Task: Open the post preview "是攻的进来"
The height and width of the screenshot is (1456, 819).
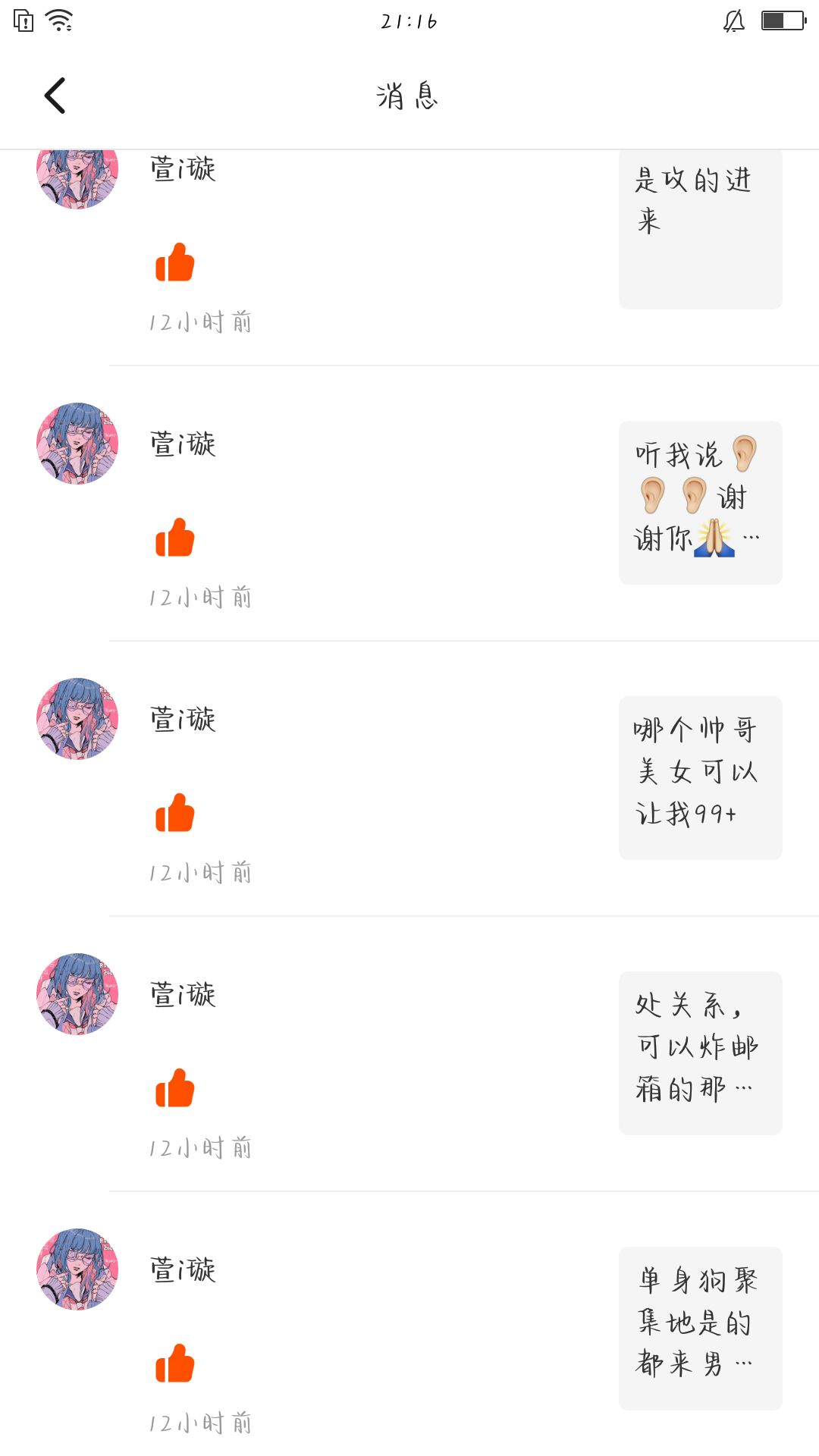Action: [700, 227]
